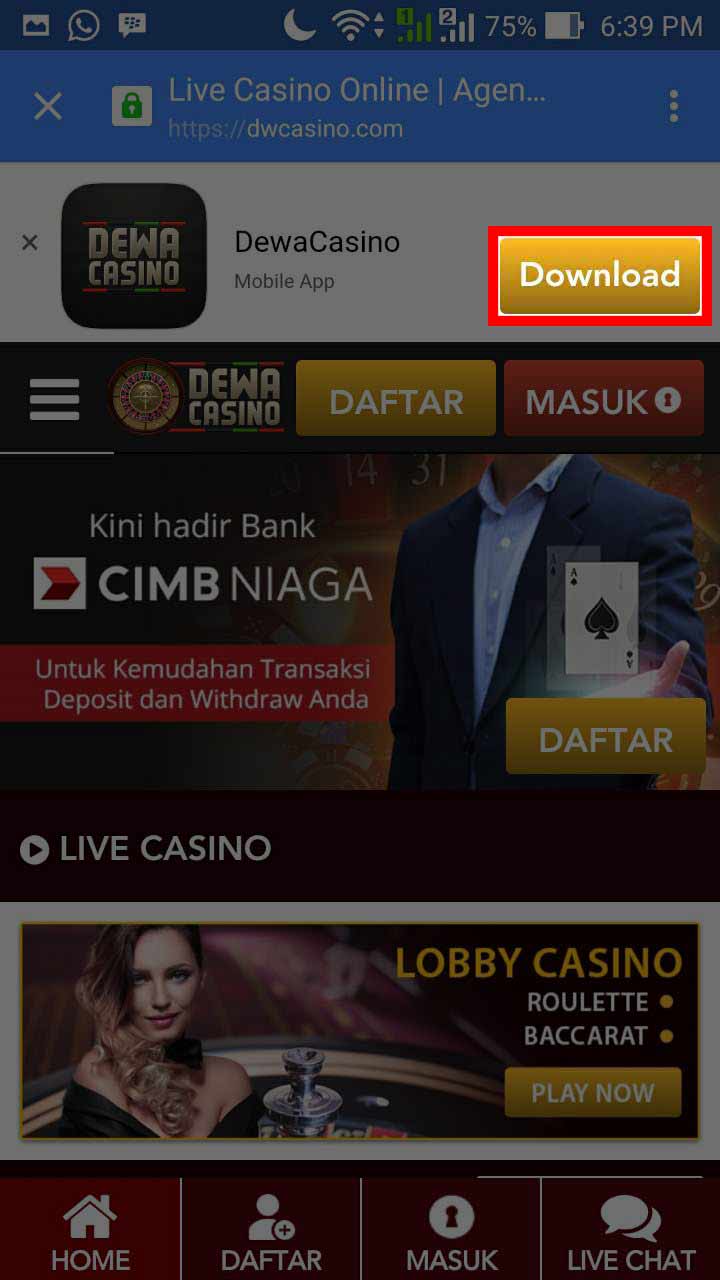Close the browser page with the X
This screenshot has height=1280, width=720.
[x=47, y=106]
